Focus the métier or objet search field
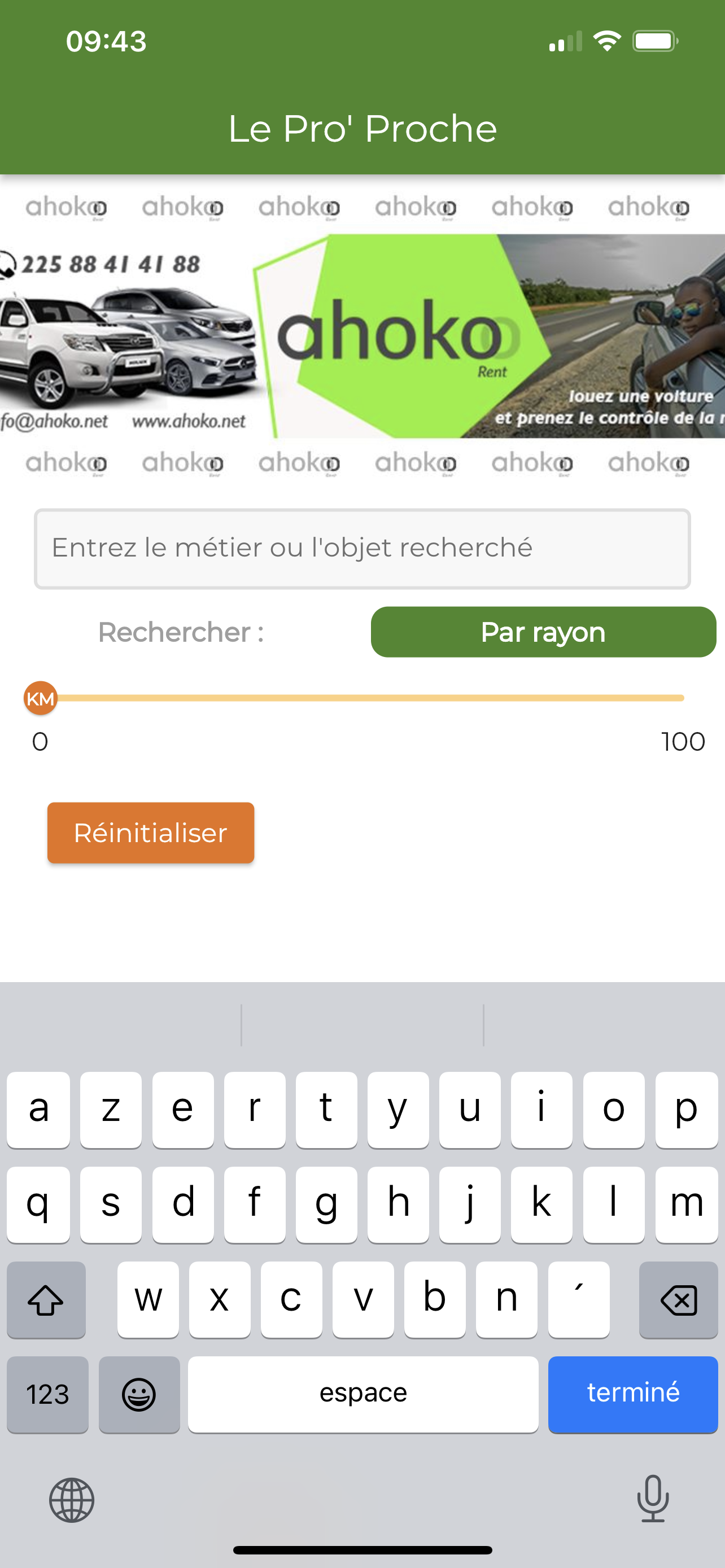This screenshot has height=1568, width=725. [362, 549]
